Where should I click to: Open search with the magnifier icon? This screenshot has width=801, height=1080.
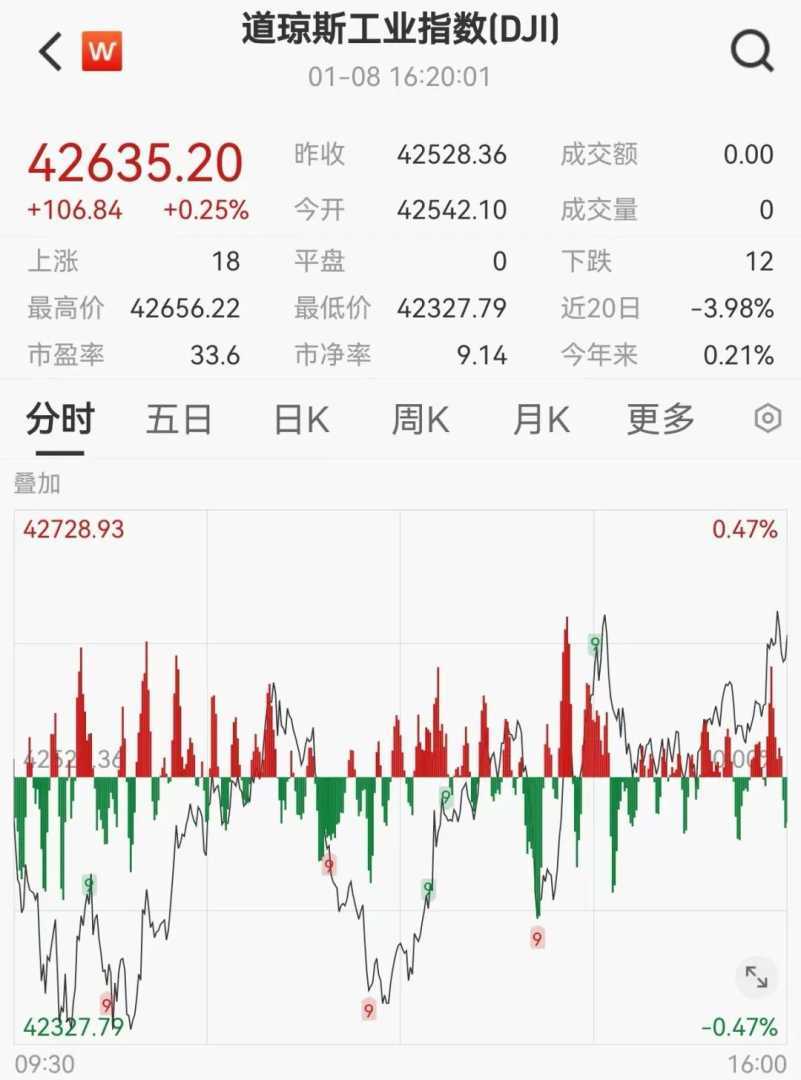coord(752,49)
